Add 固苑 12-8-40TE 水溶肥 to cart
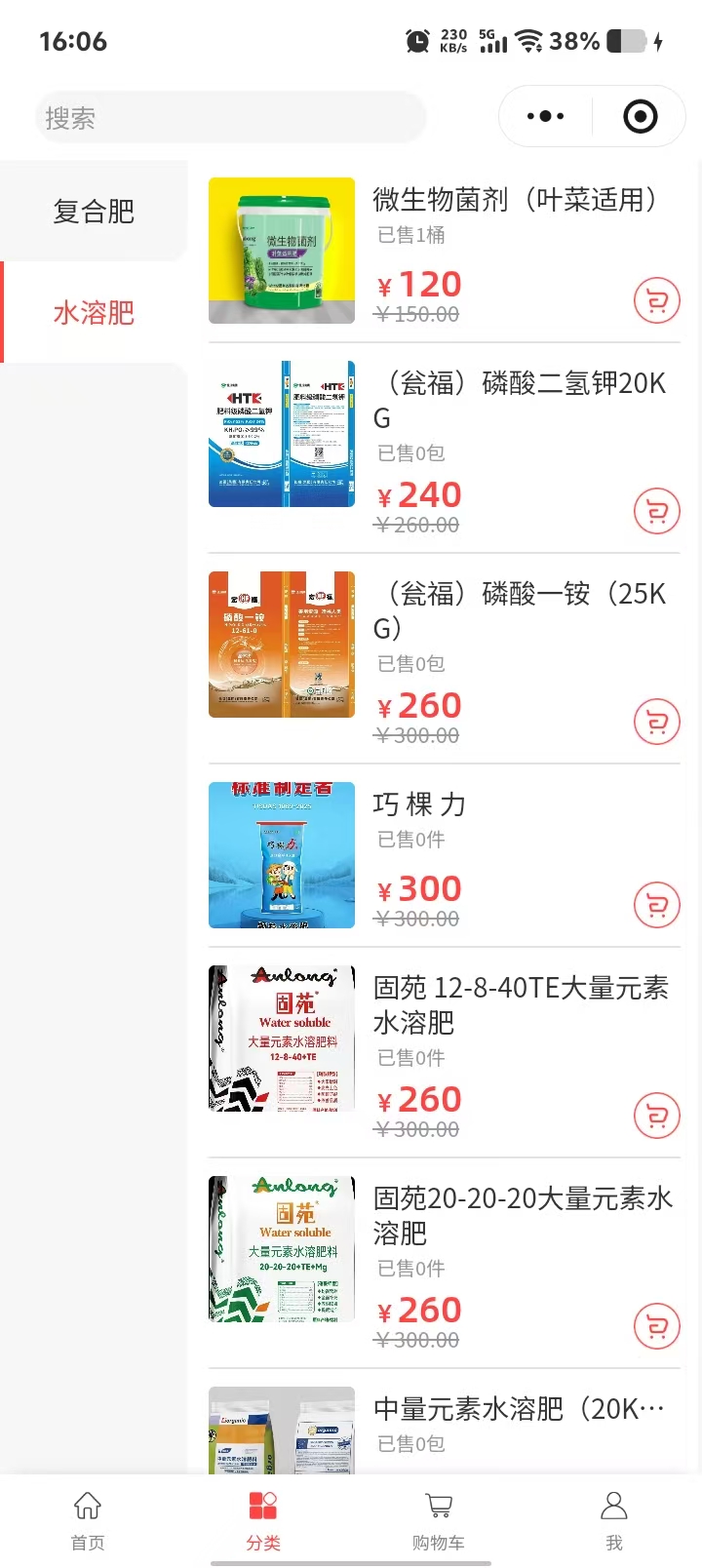 [656, 1116]
